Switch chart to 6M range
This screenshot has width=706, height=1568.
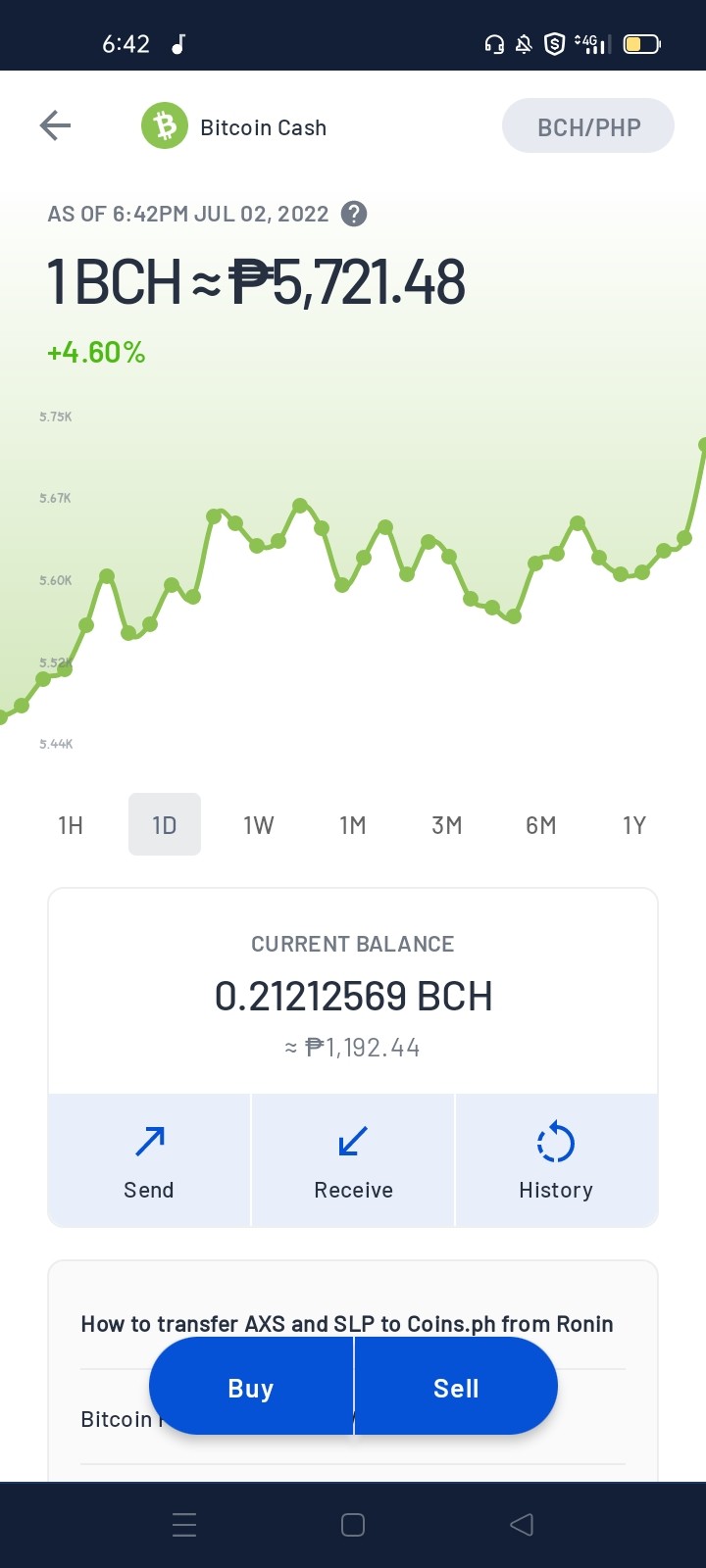click(541, 825)
